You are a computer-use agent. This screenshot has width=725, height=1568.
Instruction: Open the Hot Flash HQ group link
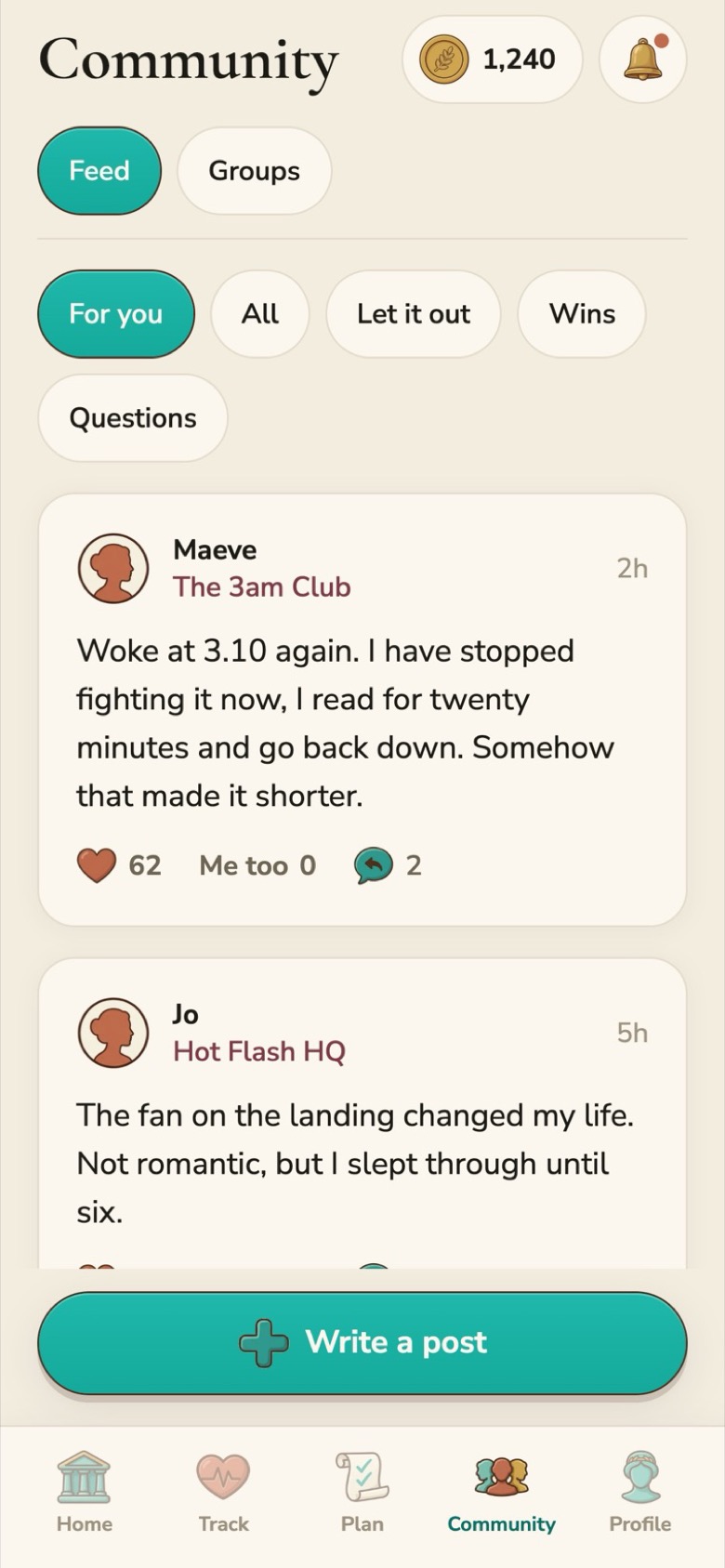[259, 1051]
